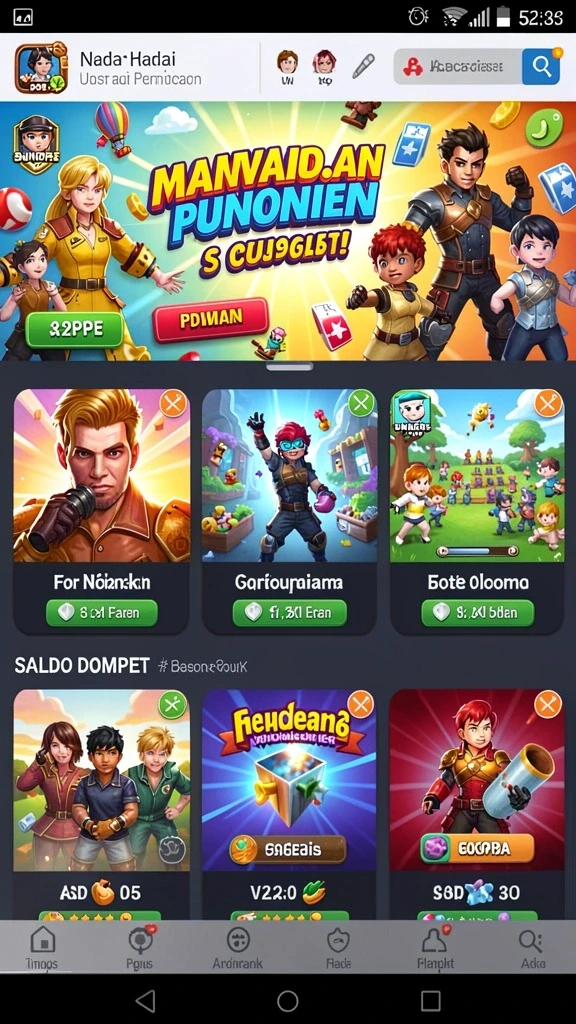Open the ASD 05 card with three characters
The image size is (576, 1024).
point(102,805)
